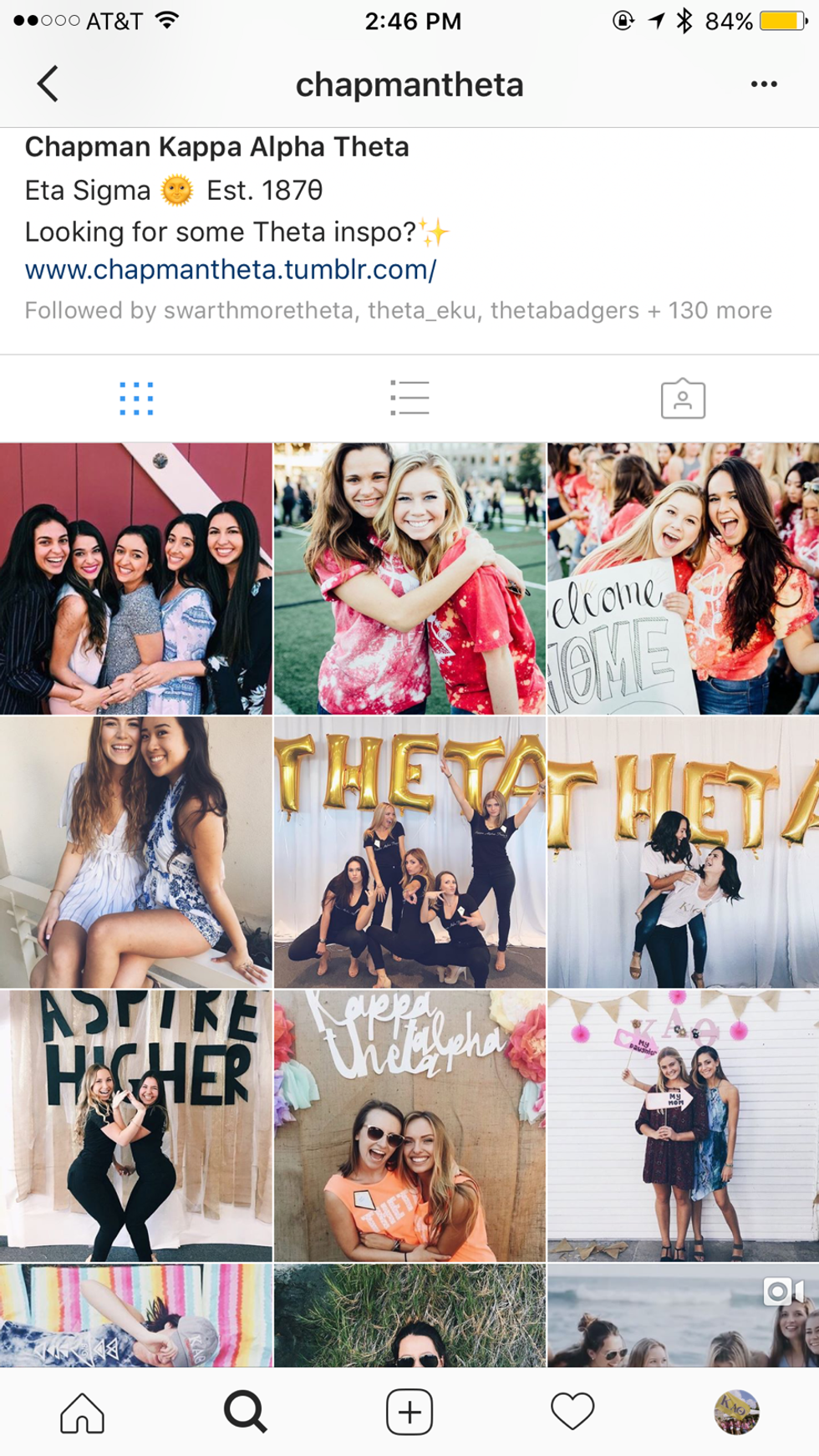The width and height of the screenshot is (819, 1456).
Task: Open photo of two girls hugging on field
Action: pyautogui.click(x=409, y=578)
